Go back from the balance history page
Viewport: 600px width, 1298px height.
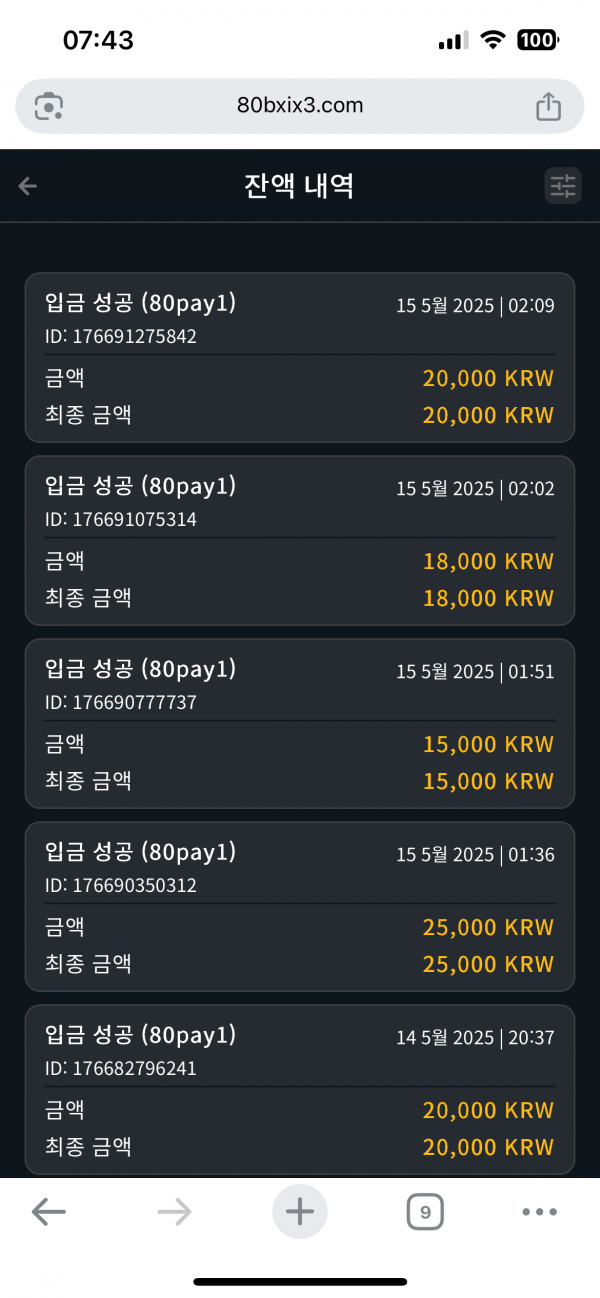[28, 186]
